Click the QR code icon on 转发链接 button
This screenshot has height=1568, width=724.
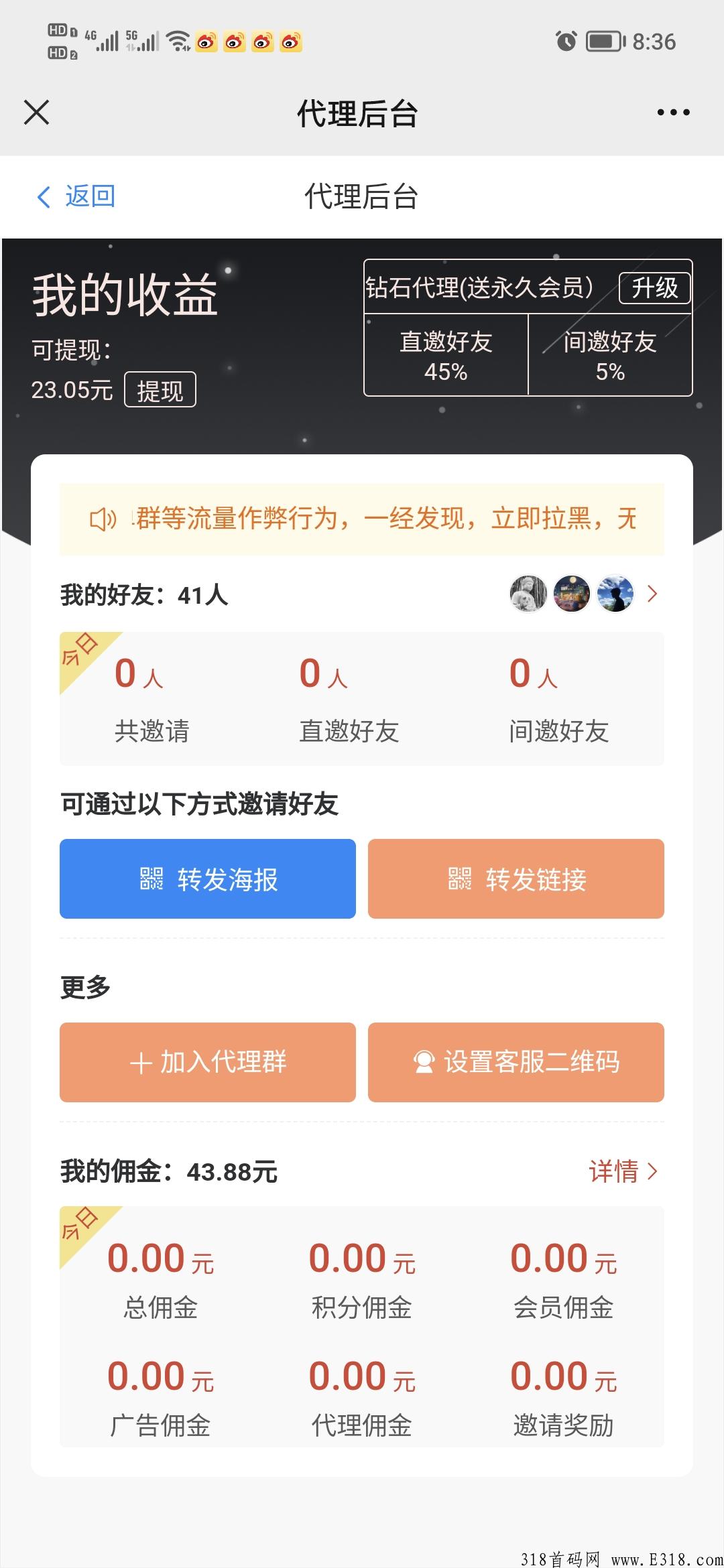pyautogui.click(x=459, y=880)
